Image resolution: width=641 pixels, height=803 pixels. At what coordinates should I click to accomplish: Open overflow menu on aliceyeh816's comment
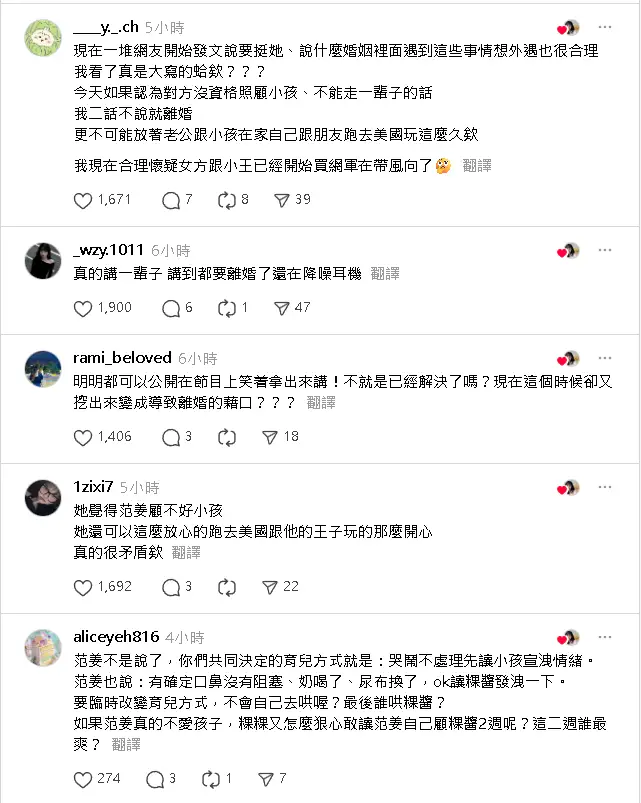tap(605, 636)
